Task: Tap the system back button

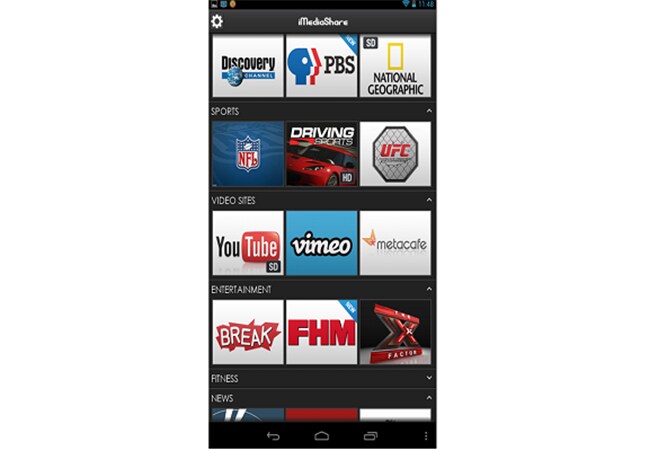Action: [272, 436]
